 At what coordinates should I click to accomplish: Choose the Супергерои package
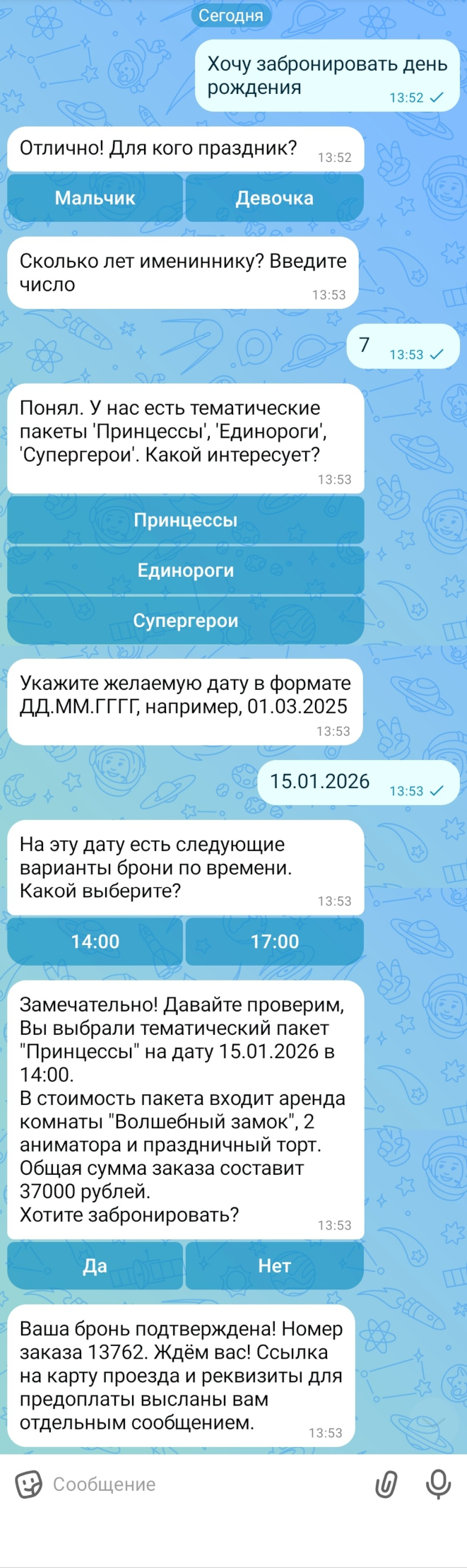click(185, 621)
